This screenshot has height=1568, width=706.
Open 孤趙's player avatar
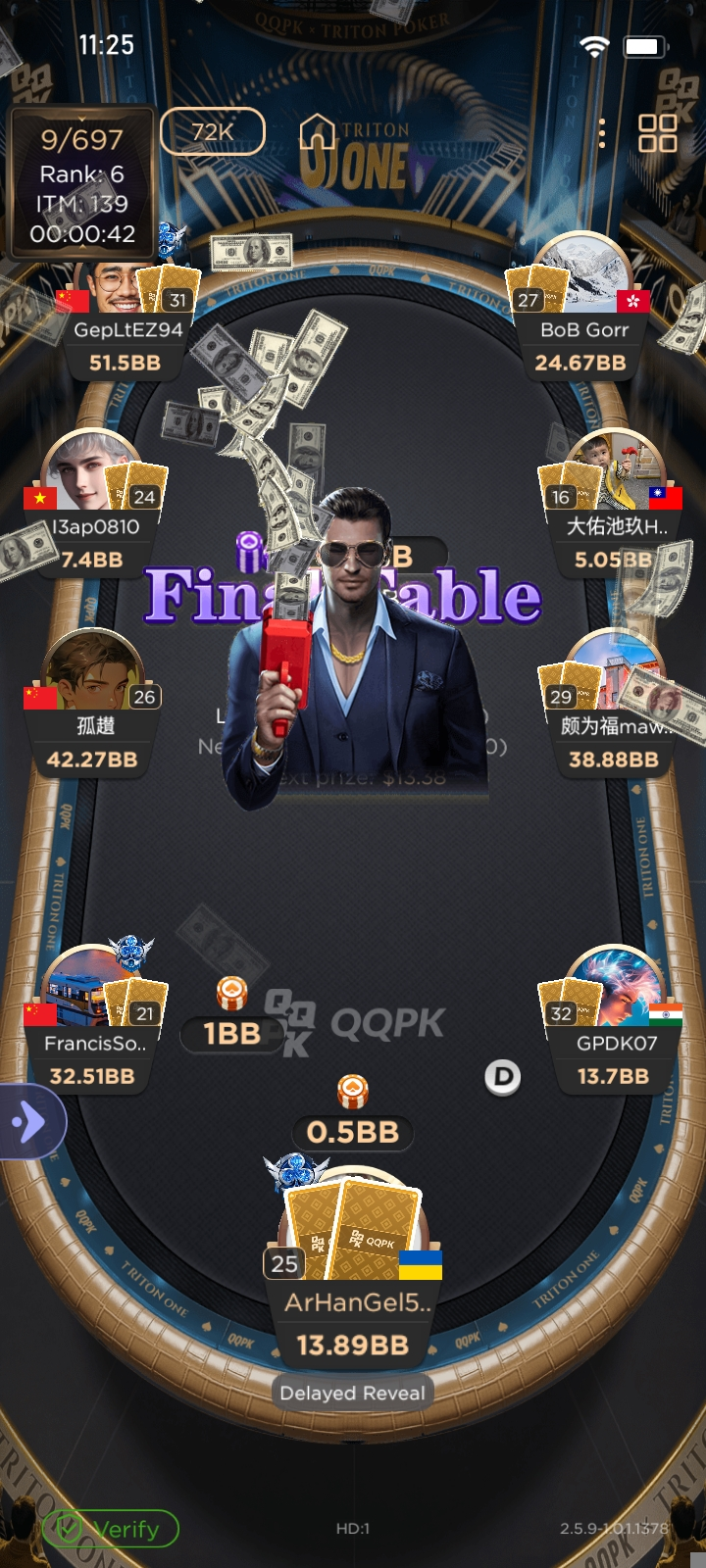[x=90, y=671]
